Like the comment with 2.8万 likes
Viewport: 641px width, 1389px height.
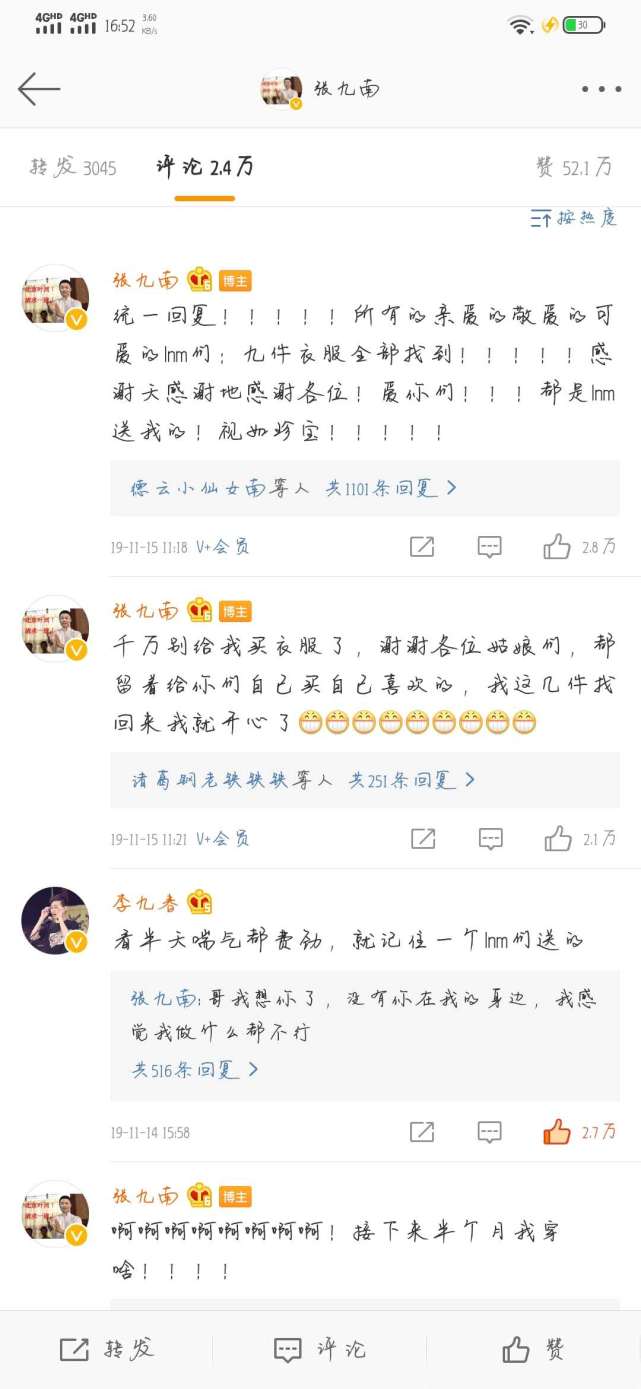(x=557, y=546)
